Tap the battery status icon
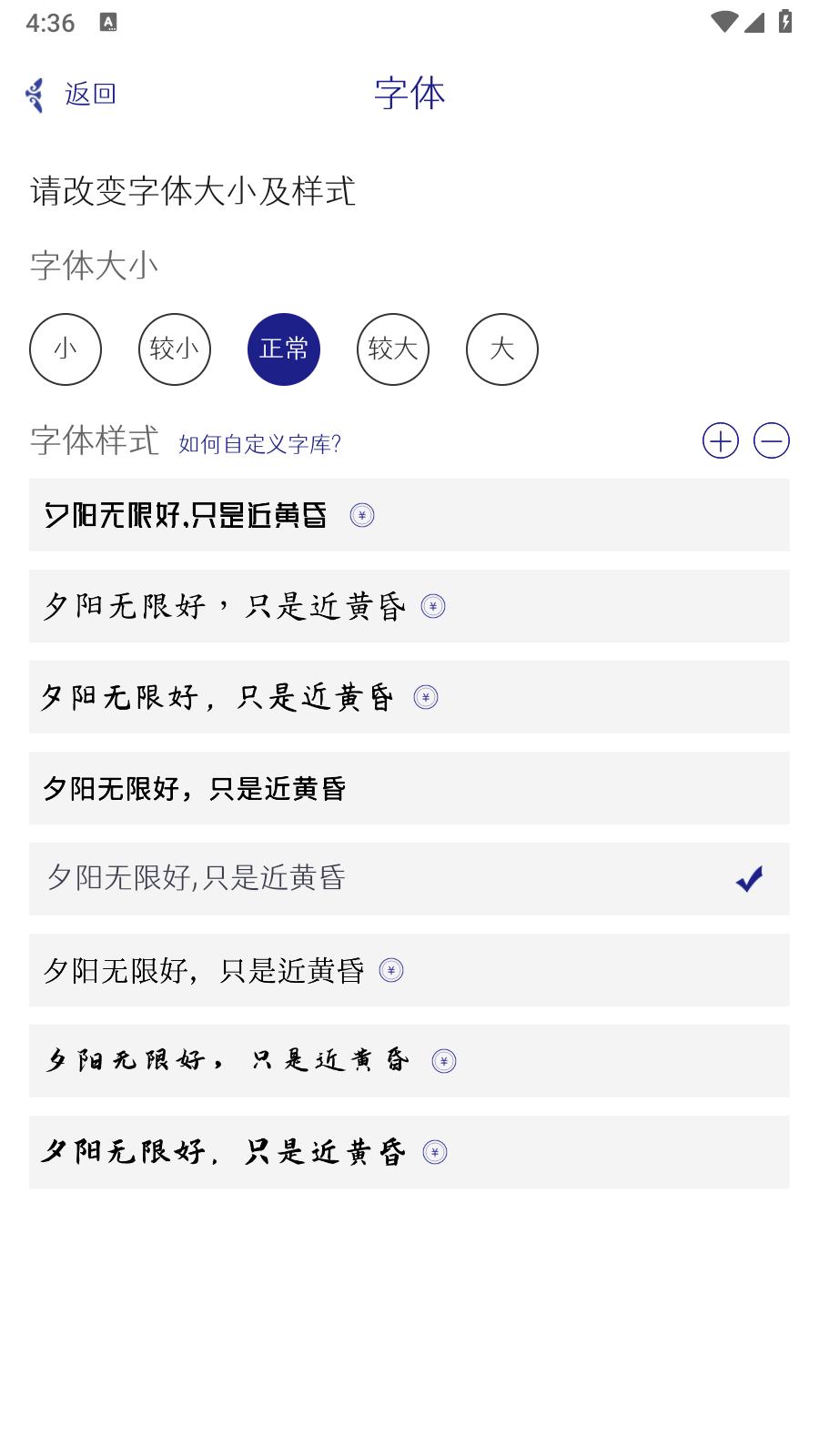Screen dimensions: 819x1456 coord(784,22)
